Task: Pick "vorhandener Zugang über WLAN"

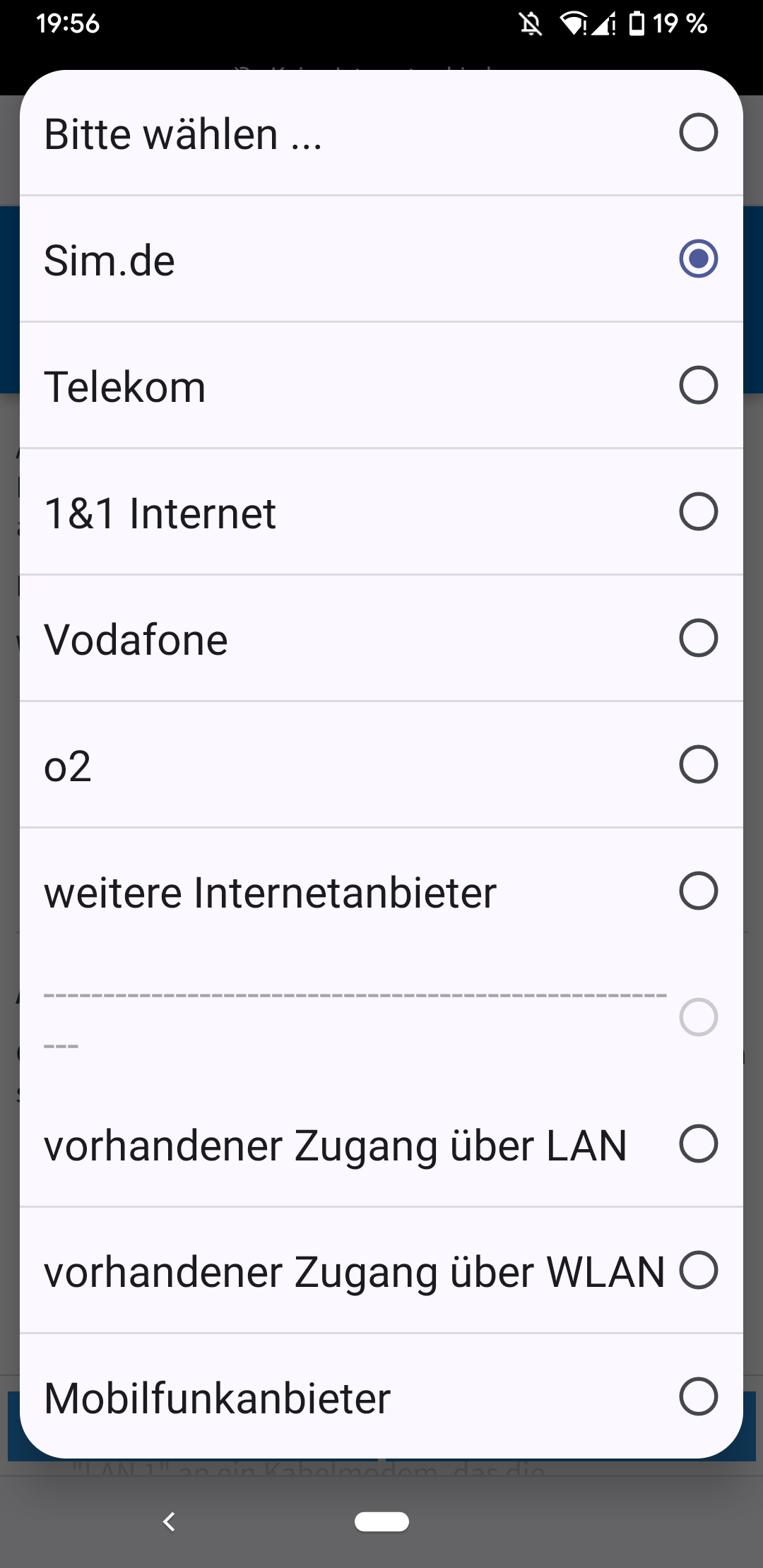Action: [381, 1271]
